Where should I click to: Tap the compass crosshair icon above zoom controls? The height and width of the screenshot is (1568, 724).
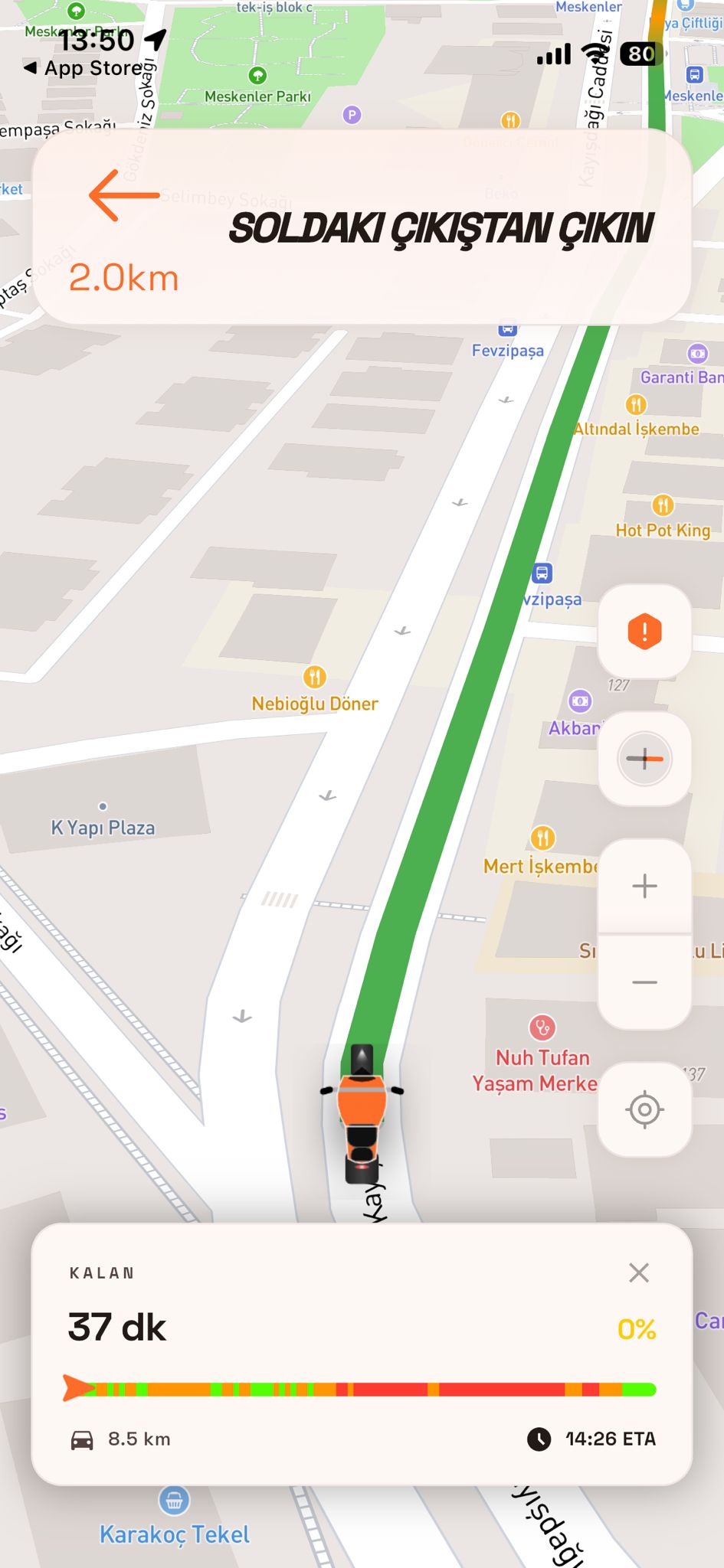(644, 758)
